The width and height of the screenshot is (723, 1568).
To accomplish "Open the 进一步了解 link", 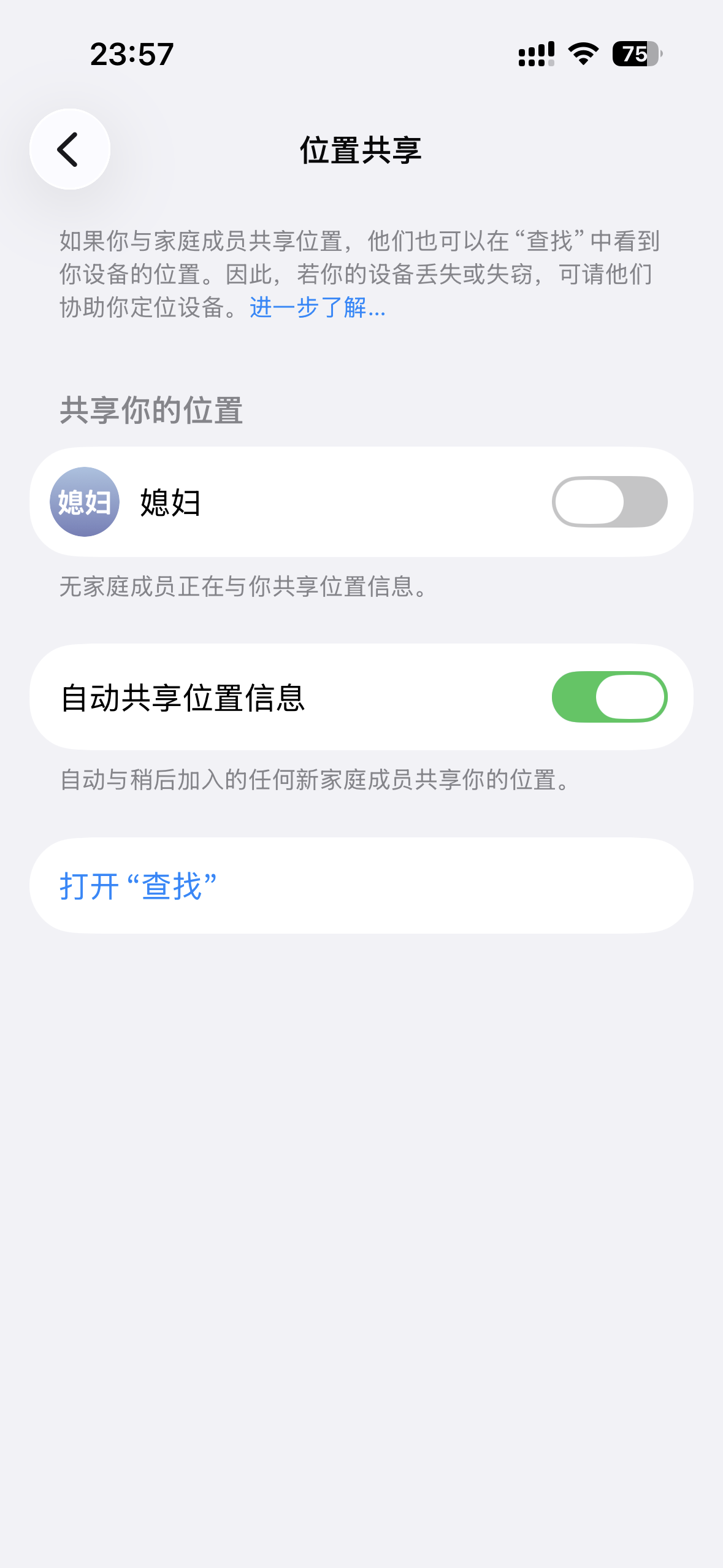I will coord(317,307).
